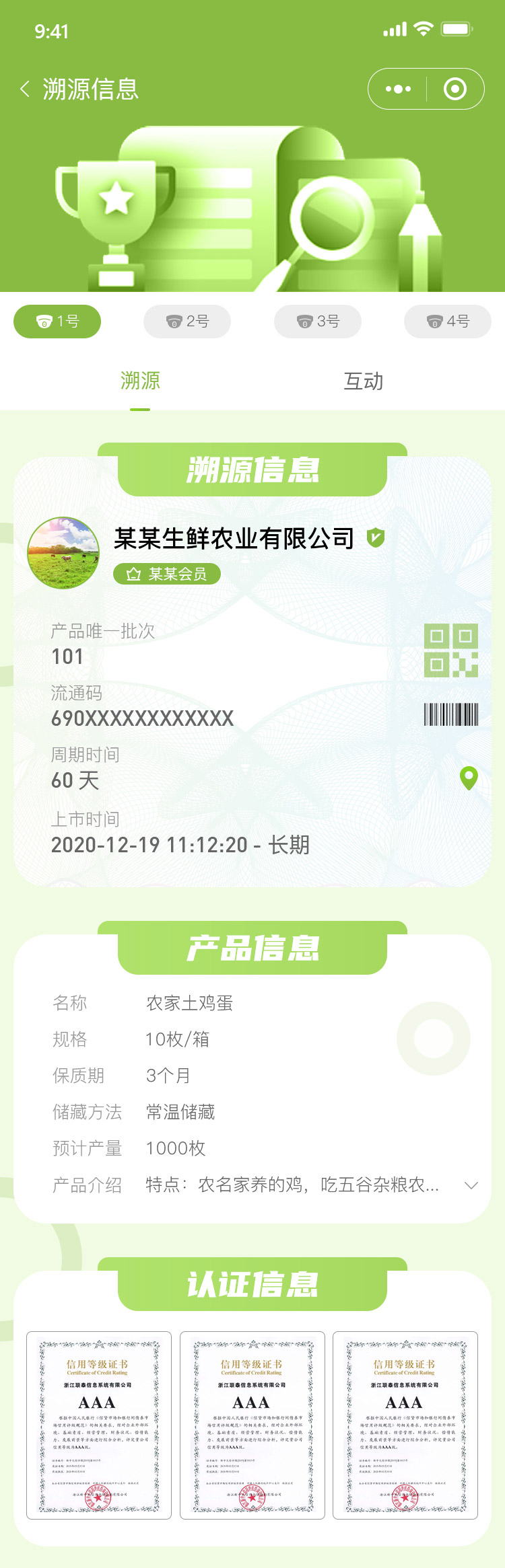Open 某某生鲜农业有限公司 company avatar
This screenshot has height=1568, width=505.
[63, 553]
